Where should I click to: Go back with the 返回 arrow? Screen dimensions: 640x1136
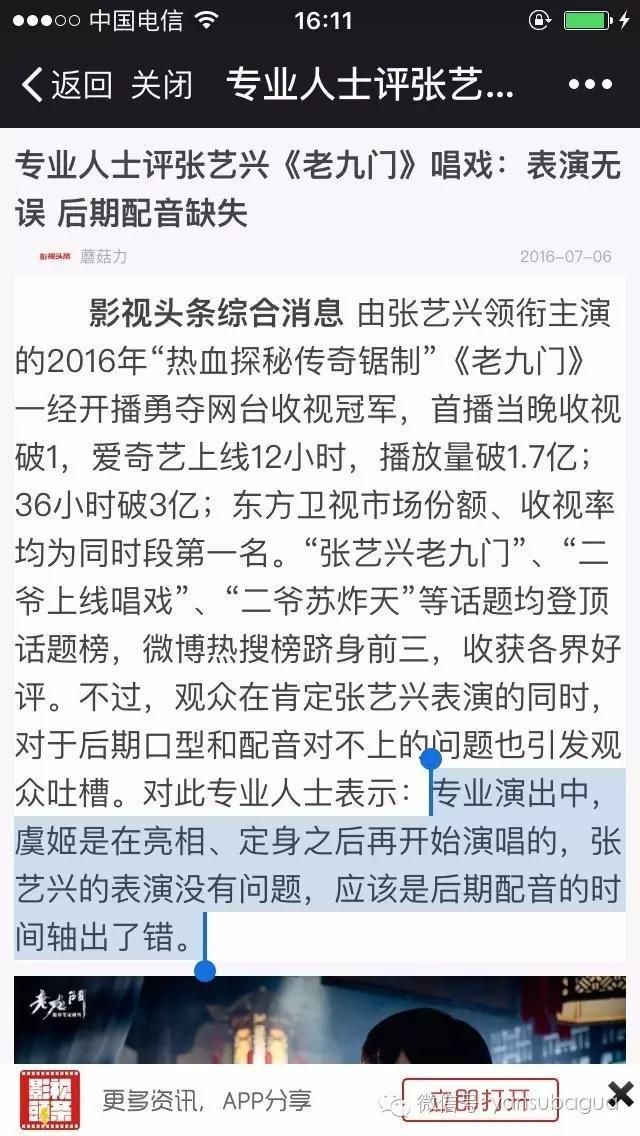click(66, 85)
